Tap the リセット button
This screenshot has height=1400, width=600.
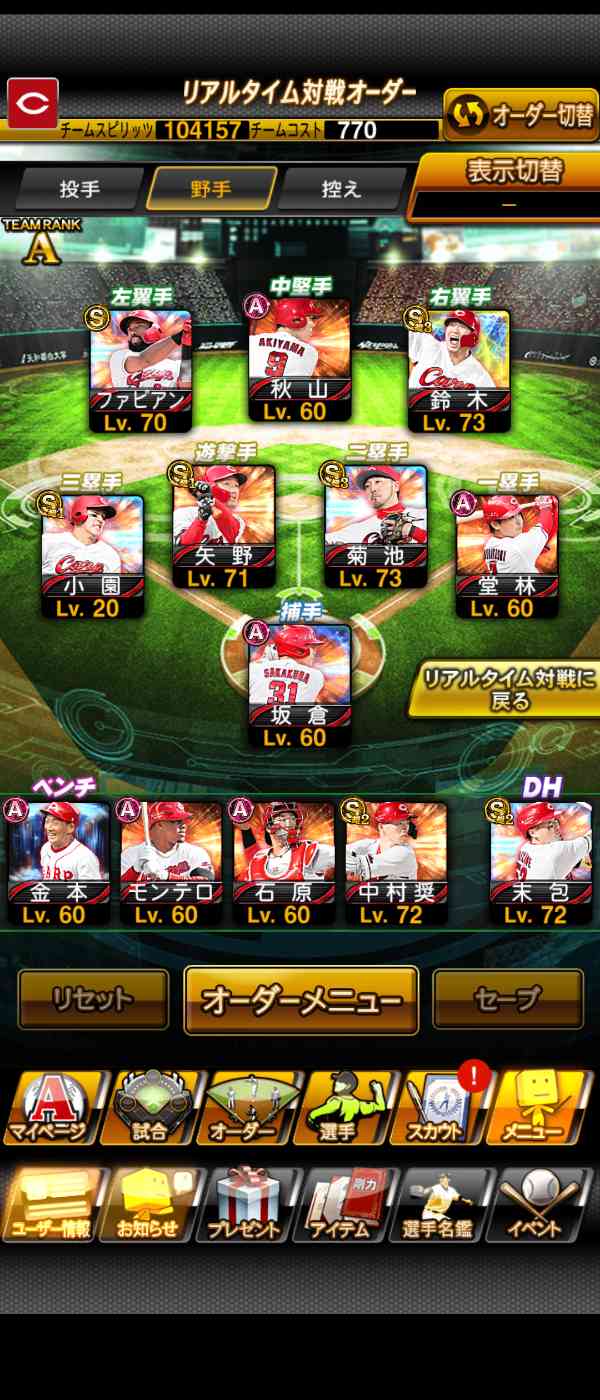[x=93, y=998]
